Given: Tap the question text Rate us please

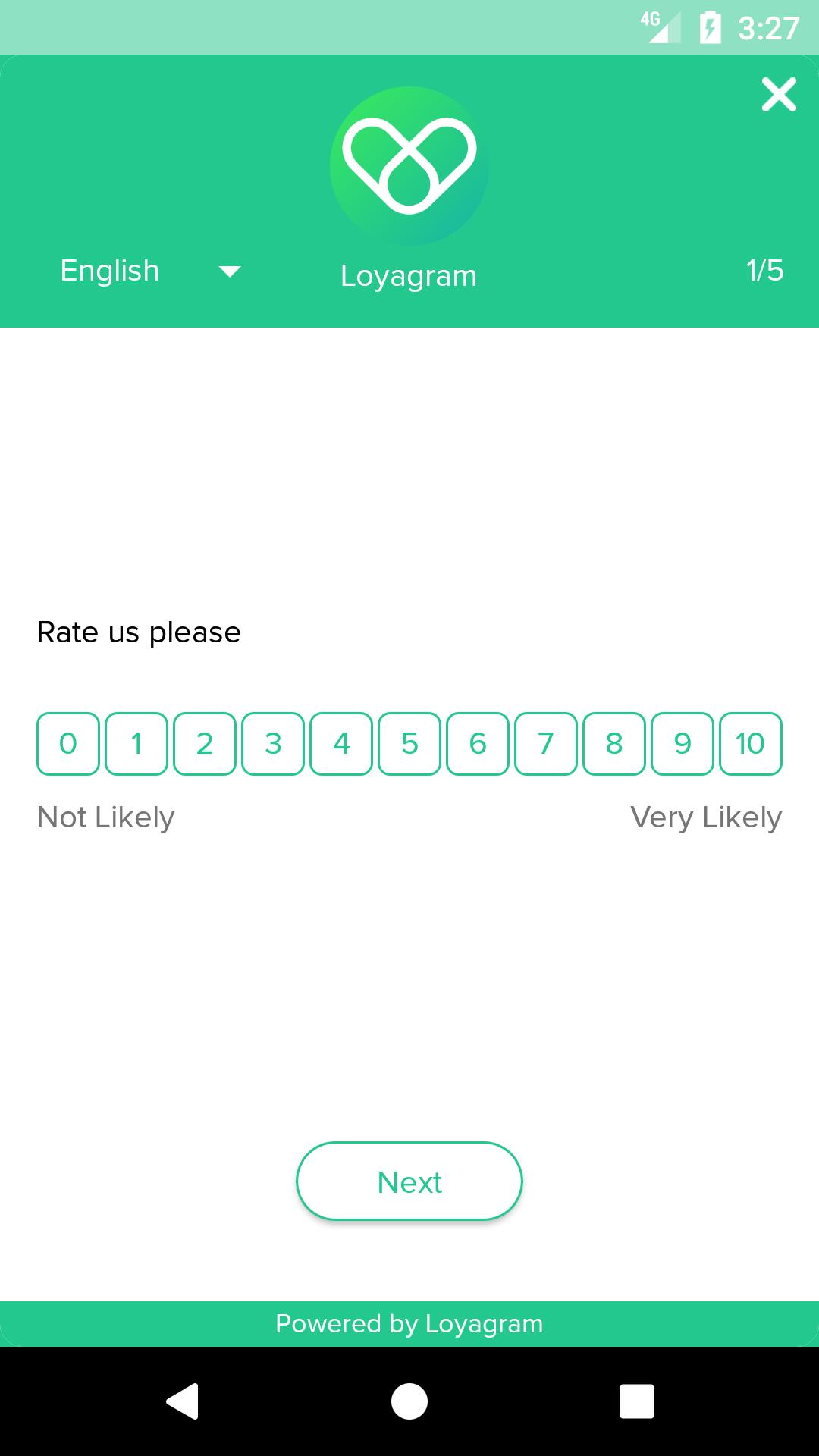Looking at the screenshot, I should 139,632.
